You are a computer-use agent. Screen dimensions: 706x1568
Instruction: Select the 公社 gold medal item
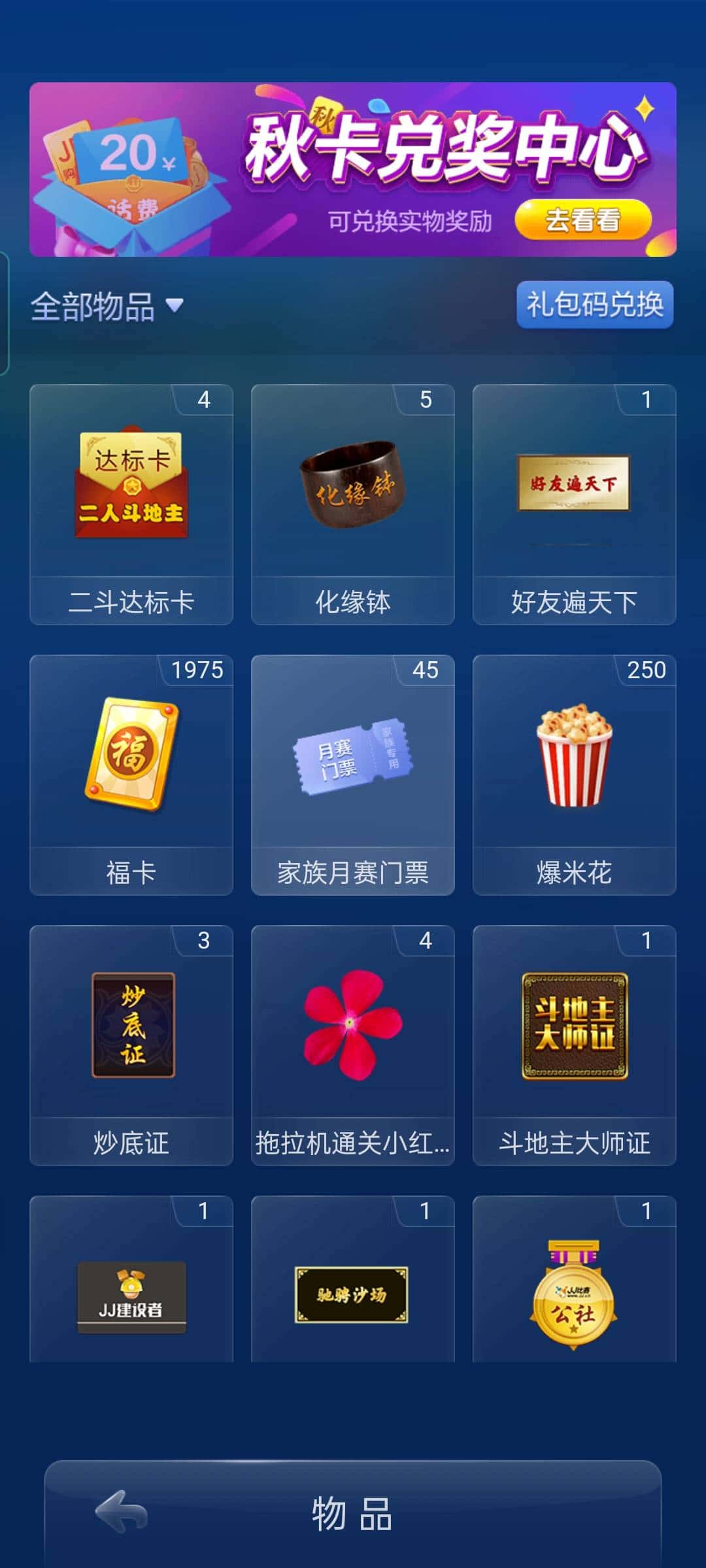pos(574,1300)
